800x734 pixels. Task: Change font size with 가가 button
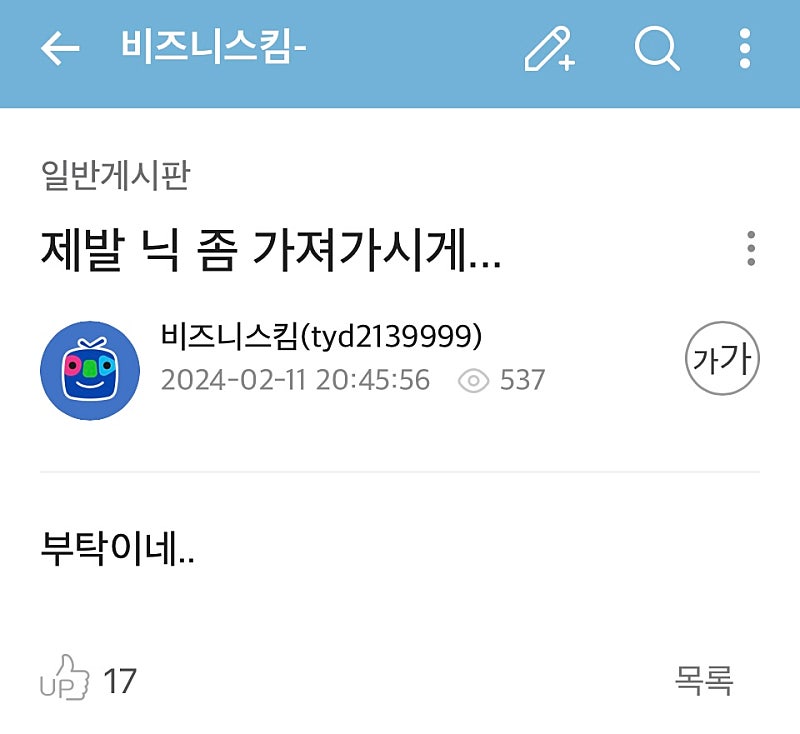723,359
